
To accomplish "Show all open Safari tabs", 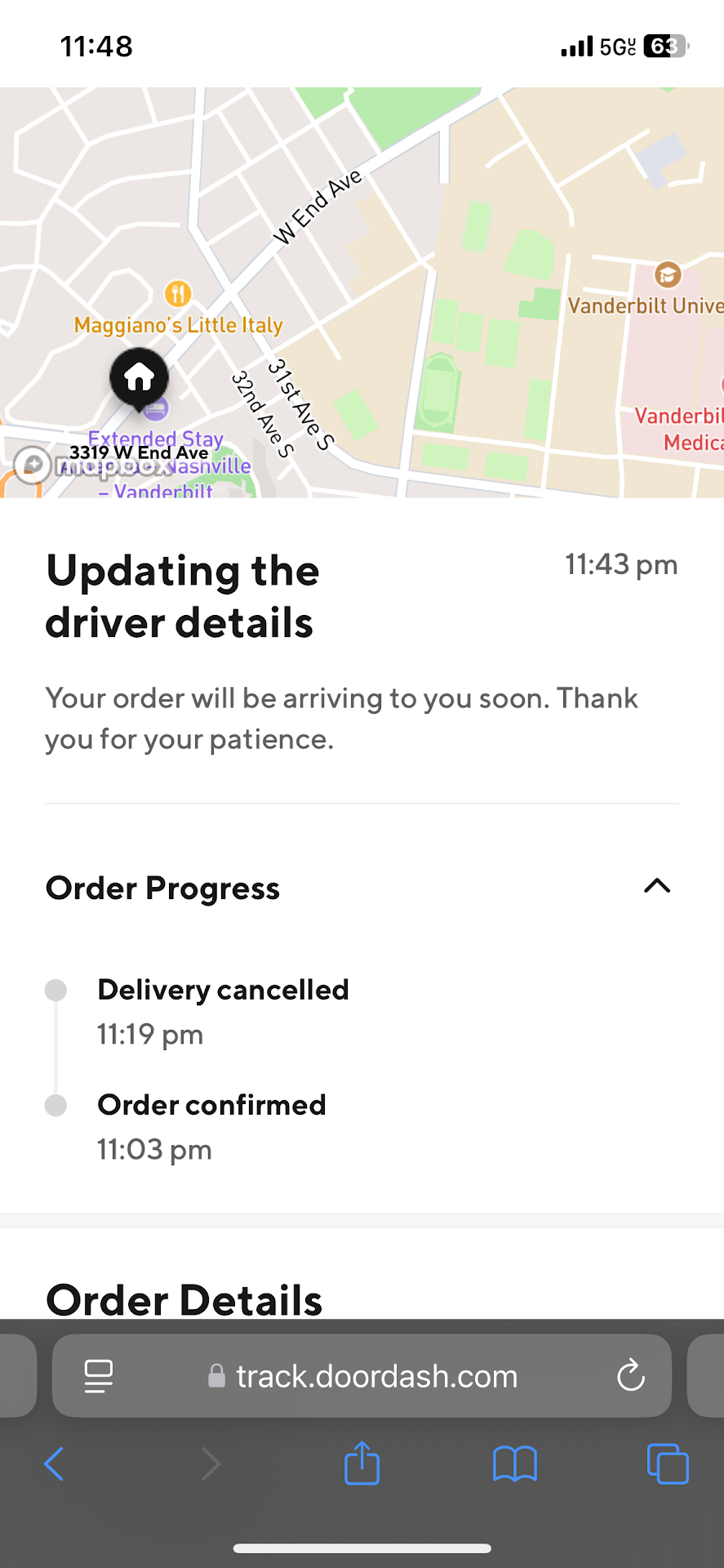I will pyautogui.click(x=667, y=1463).
